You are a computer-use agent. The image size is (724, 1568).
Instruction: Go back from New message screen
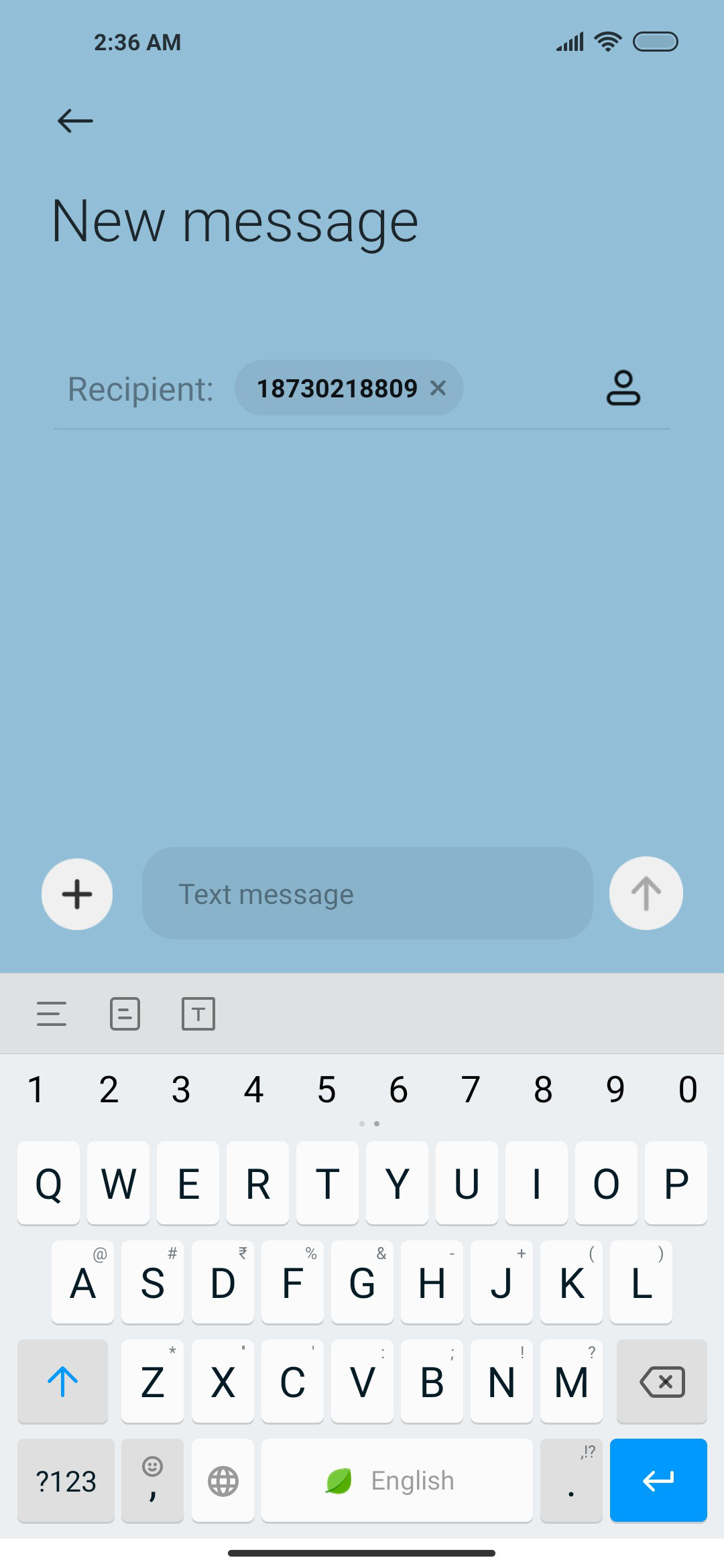coord(75,121)
